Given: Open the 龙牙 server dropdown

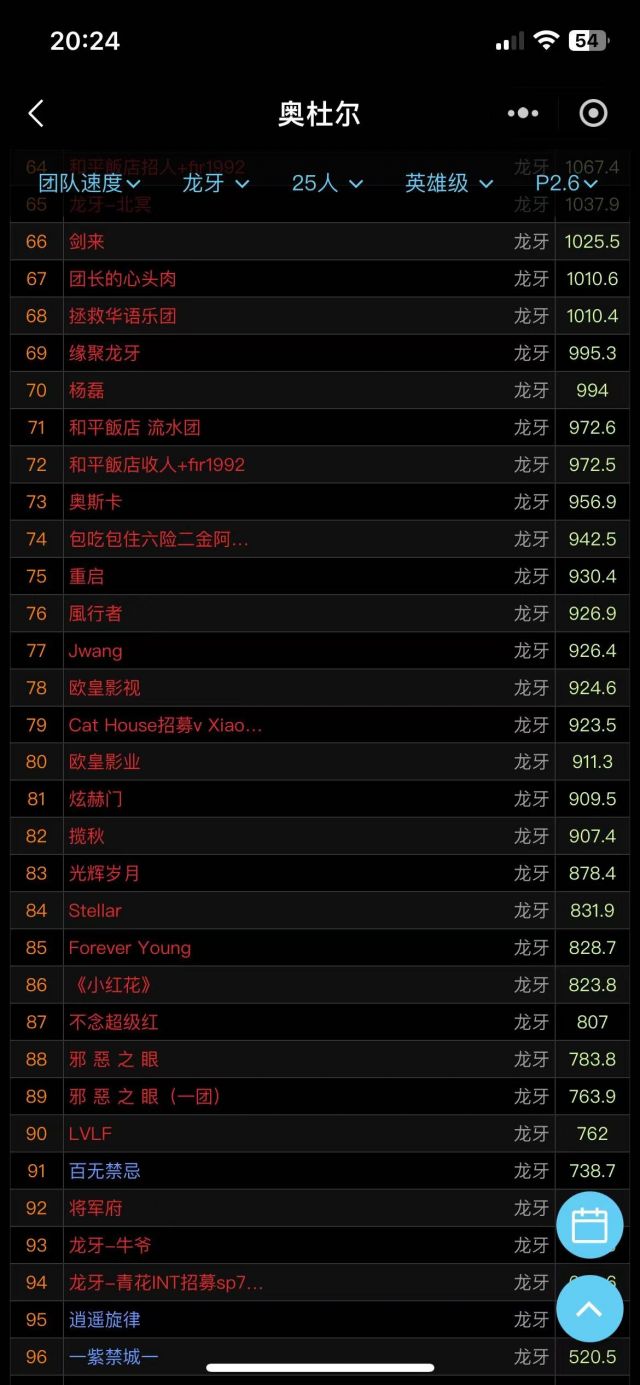Looking at the screenshot, I should tap(215, 184).
